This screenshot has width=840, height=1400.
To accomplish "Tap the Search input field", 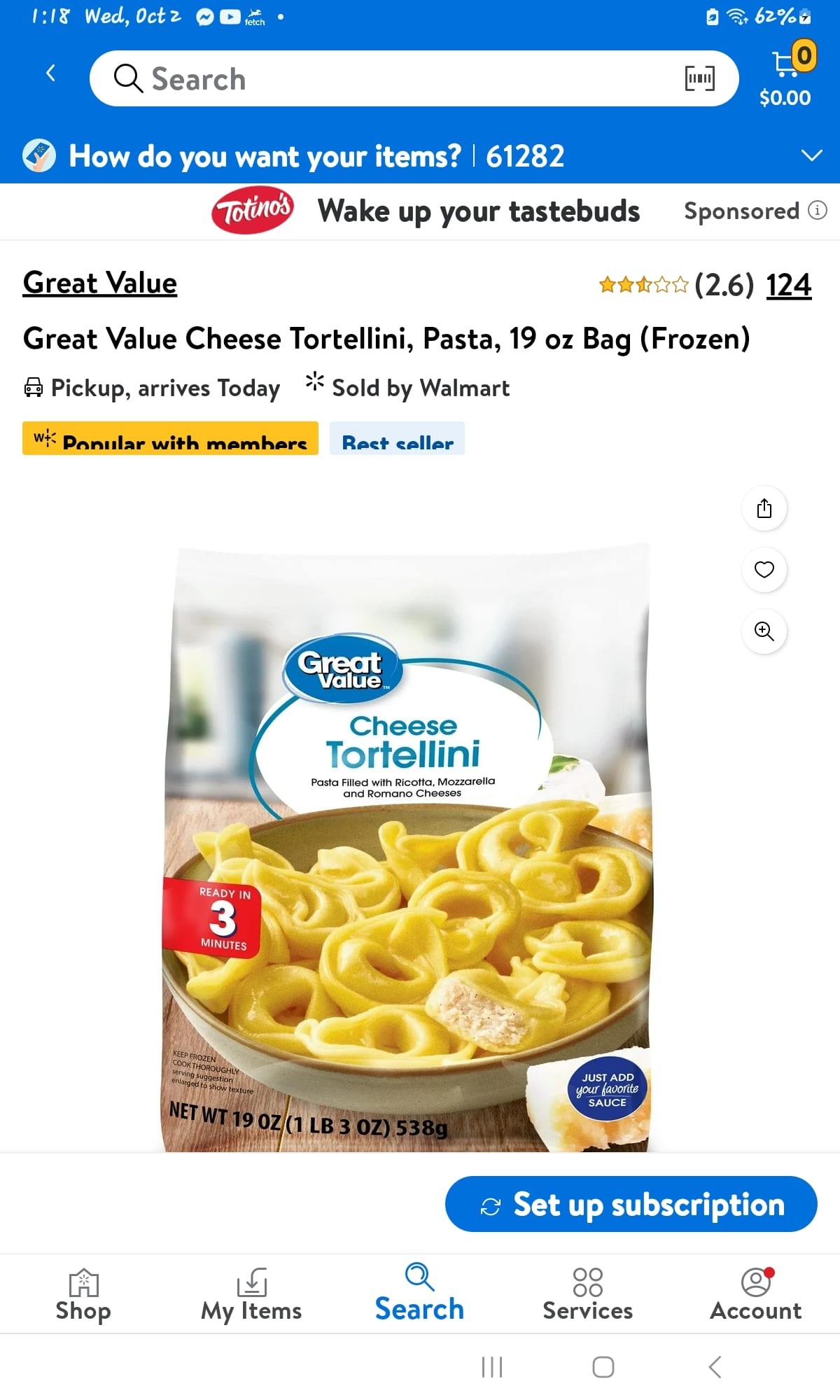I will pyautogui.click(x=392, y=78).
